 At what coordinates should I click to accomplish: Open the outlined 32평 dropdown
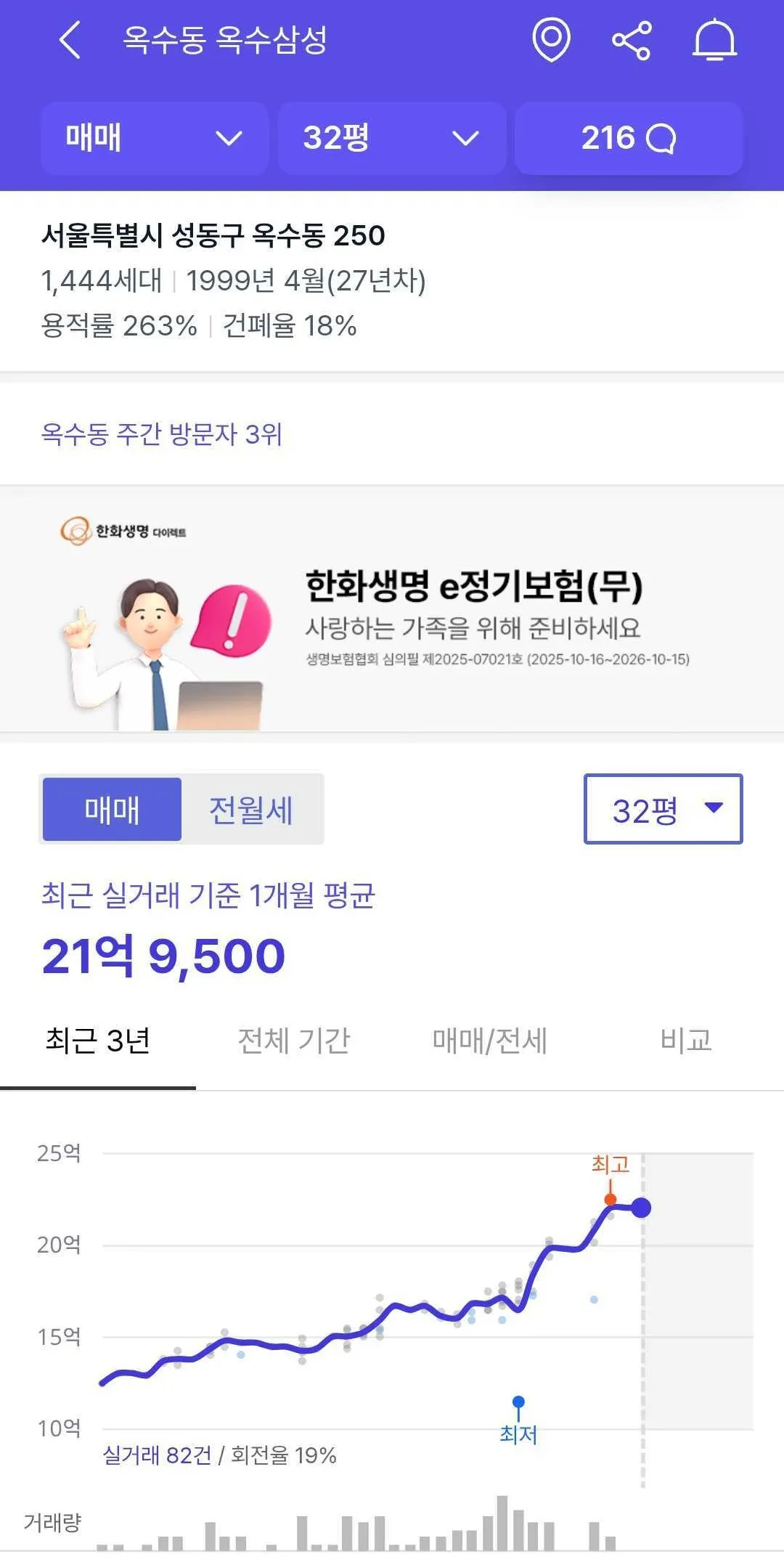tap(663, 810)
